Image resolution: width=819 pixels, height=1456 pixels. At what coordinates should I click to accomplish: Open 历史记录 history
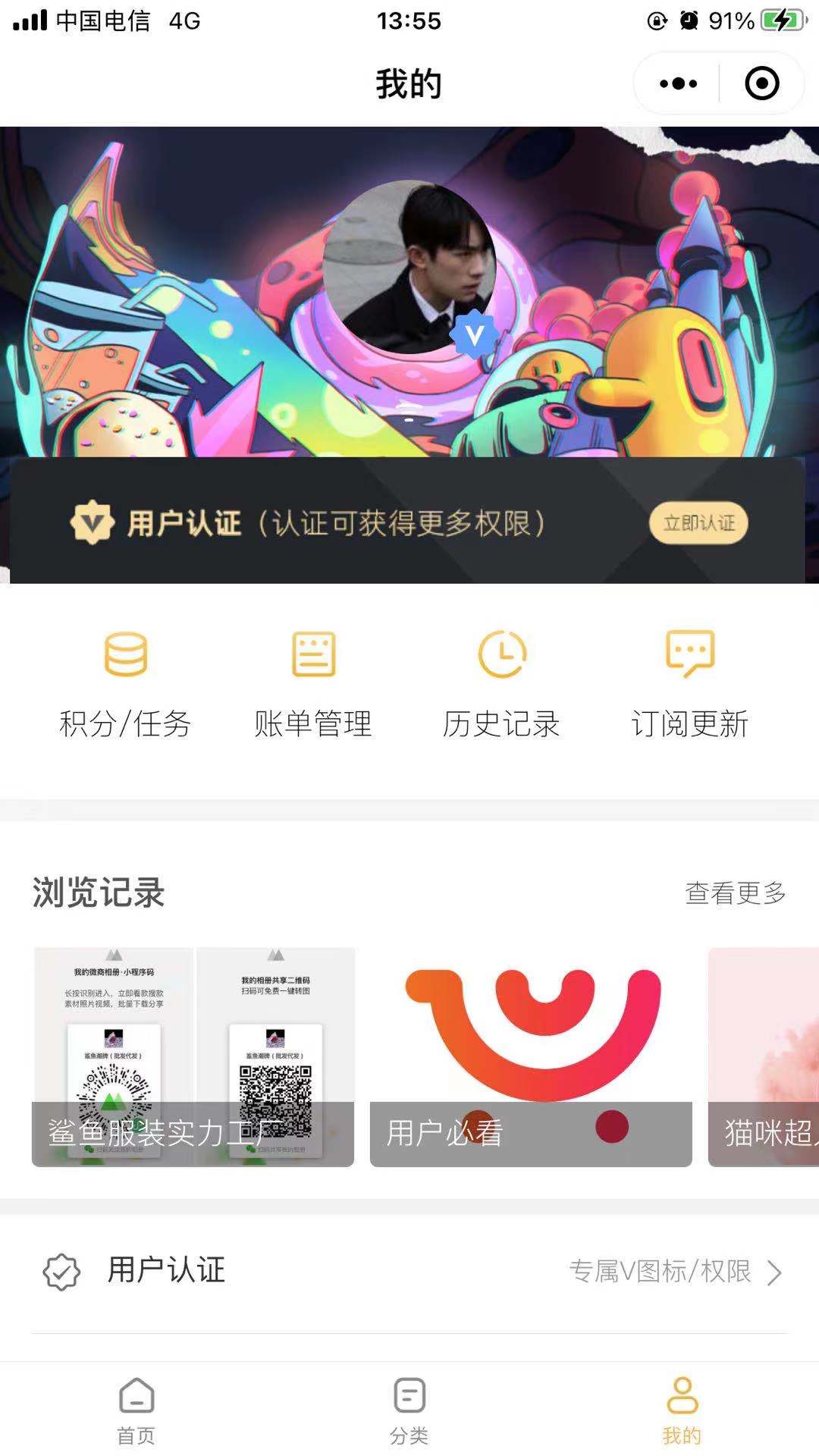501,684
